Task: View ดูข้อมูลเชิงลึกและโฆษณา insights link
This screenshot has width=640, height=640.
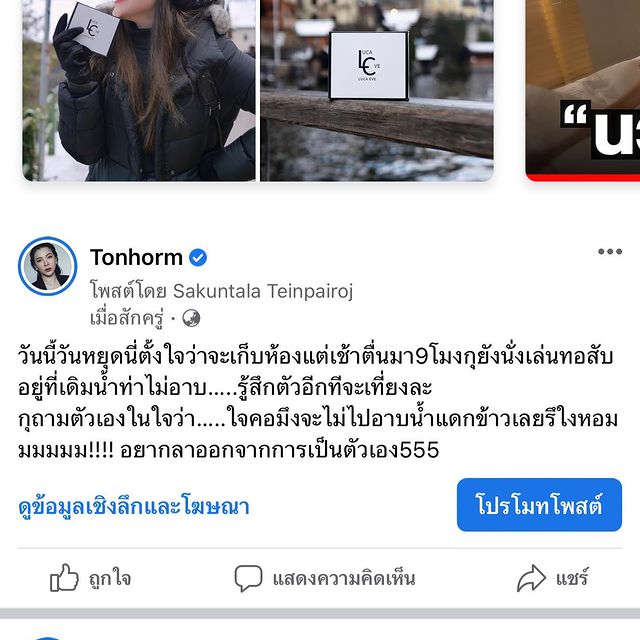Action: click(x=134, y=507)
